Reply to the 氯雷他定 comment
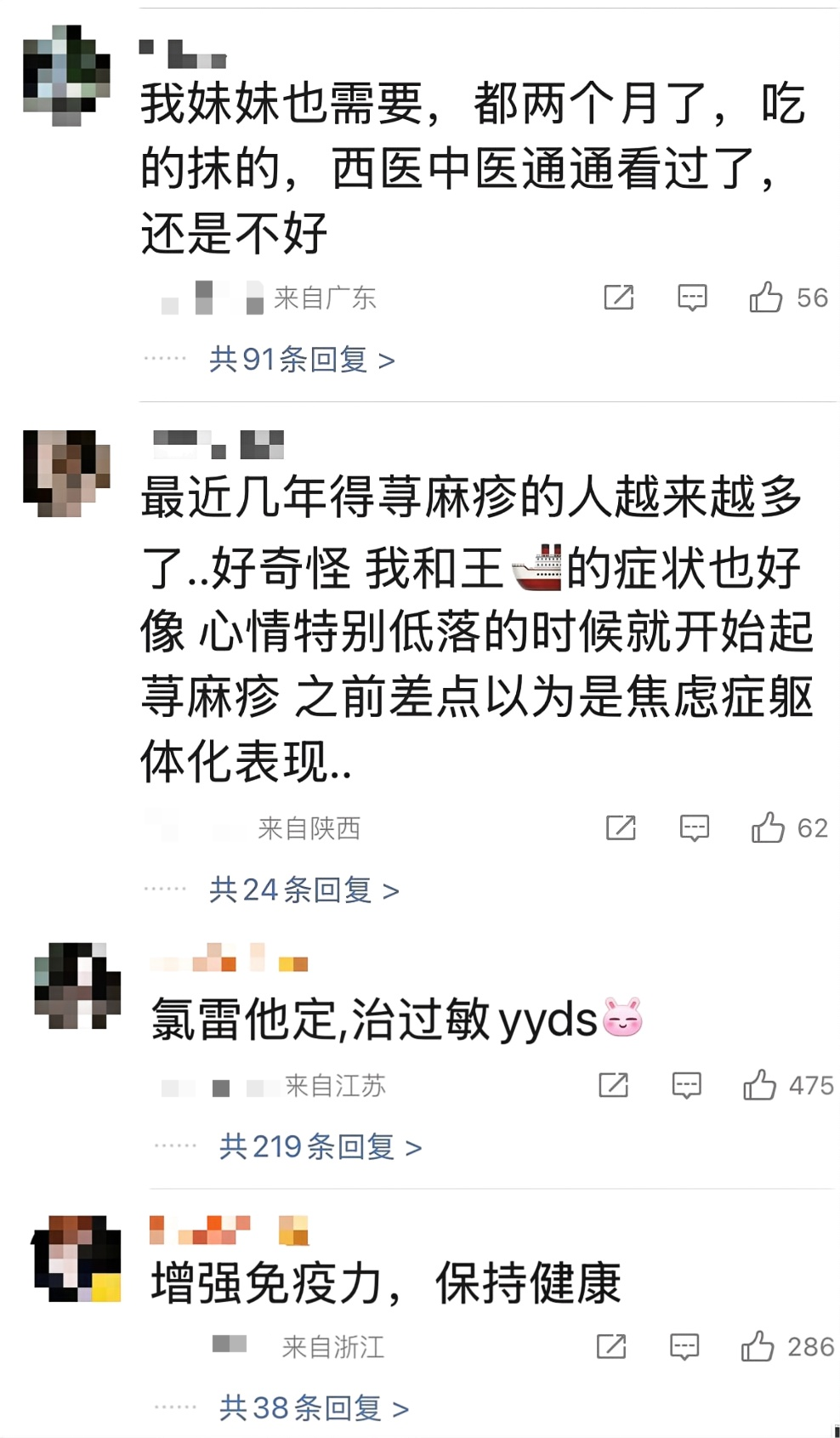The width and height of the screenshot is (840, 1438). coord(686,1085)
